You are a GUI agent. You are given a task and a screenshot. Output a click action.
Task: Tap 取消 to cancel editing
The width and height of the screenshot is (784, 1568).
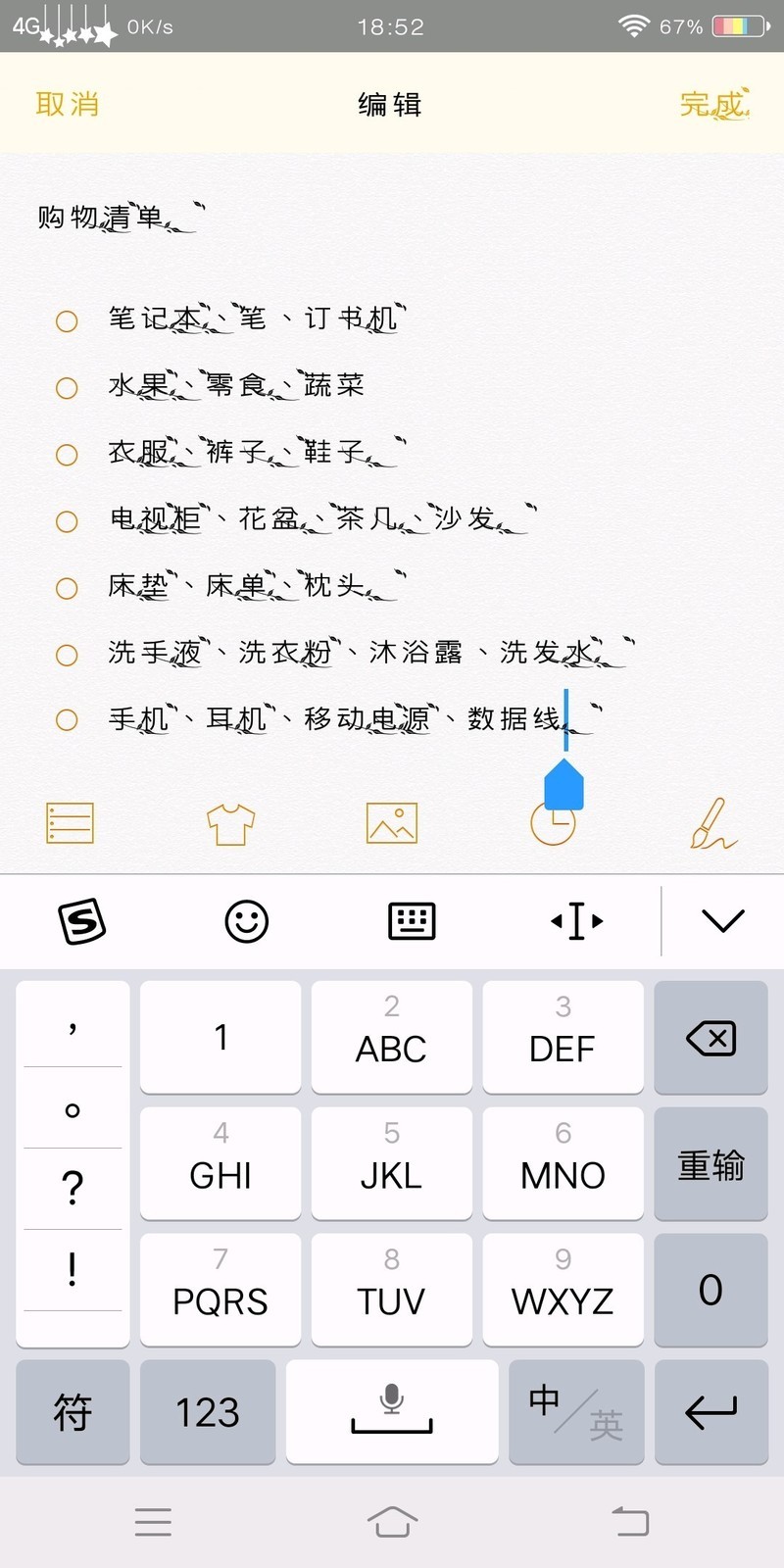(x=67, y=104)
